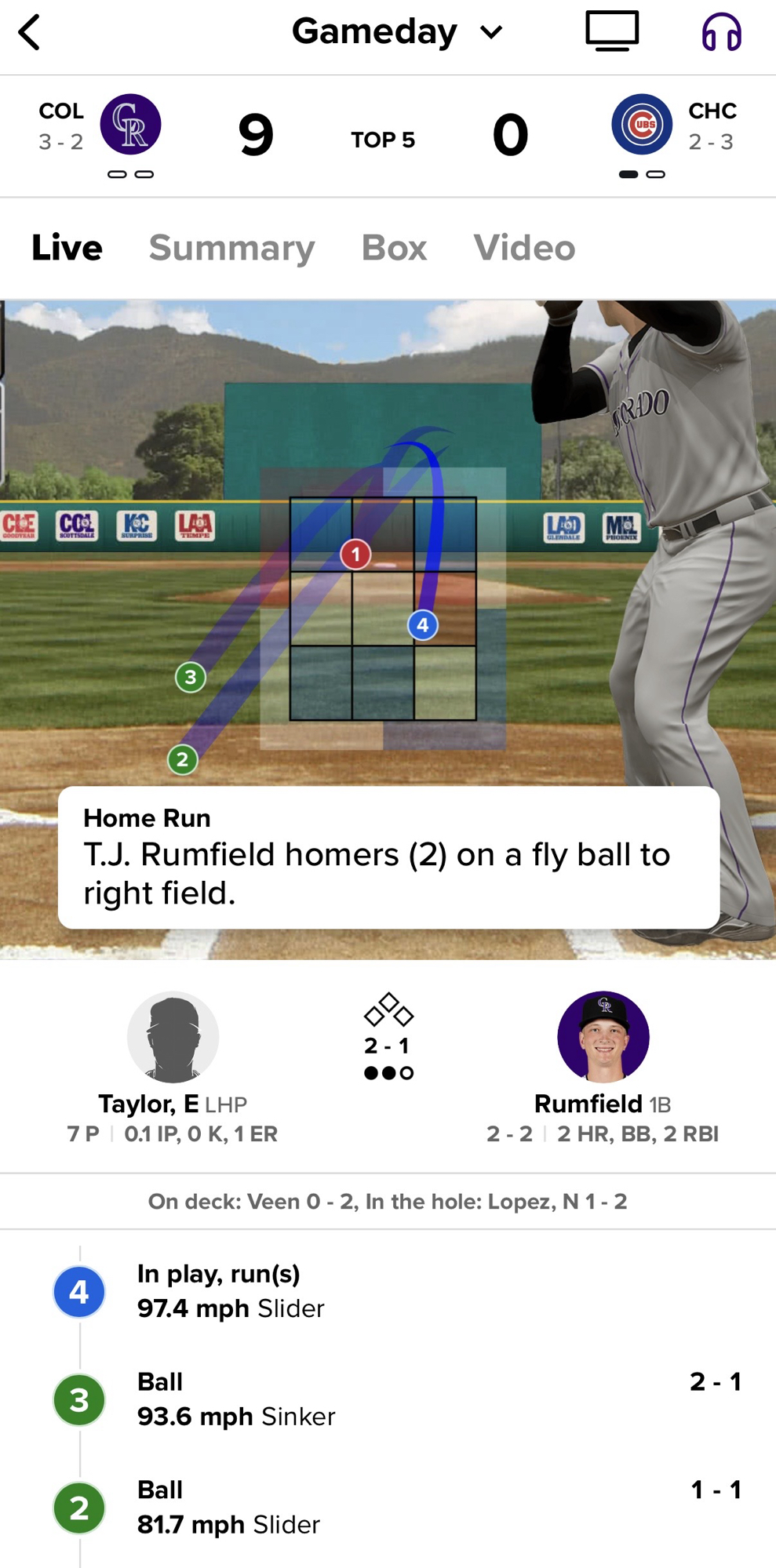Open pitcher Taylor, E profile
The image size is (776, 1568).
pos(173,1037)
